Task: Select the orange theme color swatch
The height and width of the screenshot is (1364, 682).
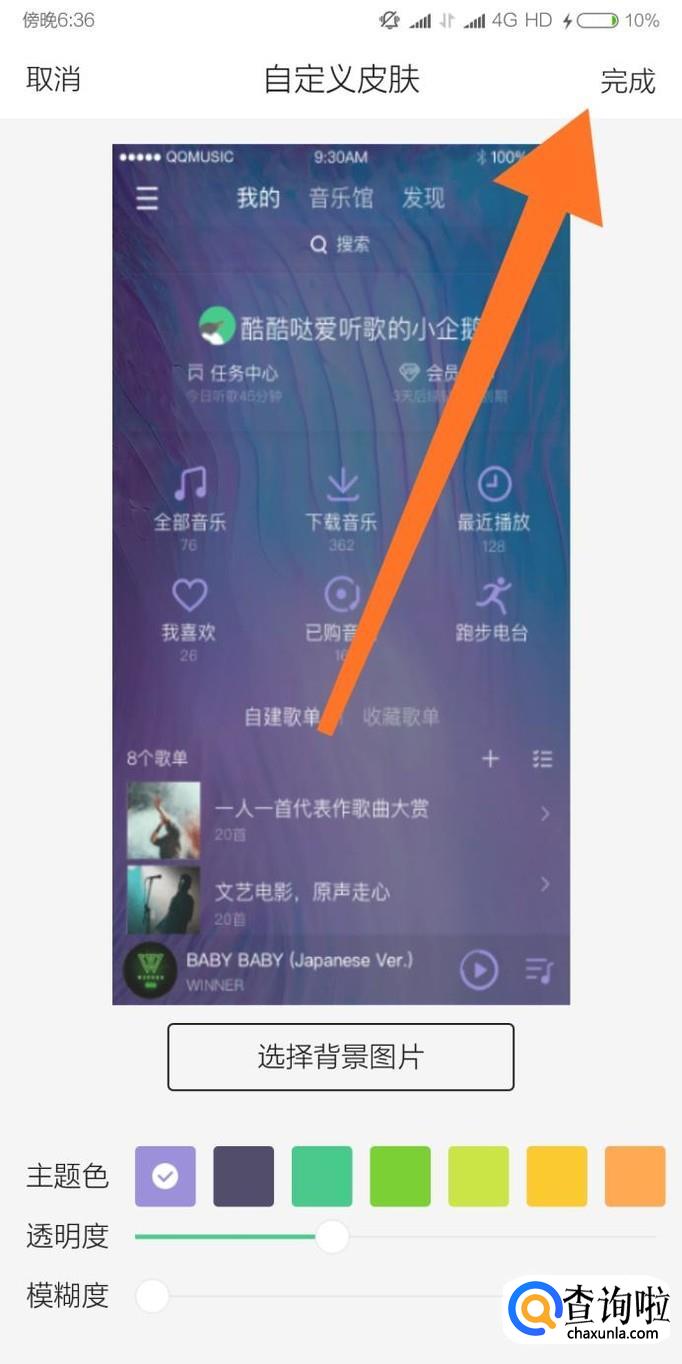Action: [x=635, y=1176]
